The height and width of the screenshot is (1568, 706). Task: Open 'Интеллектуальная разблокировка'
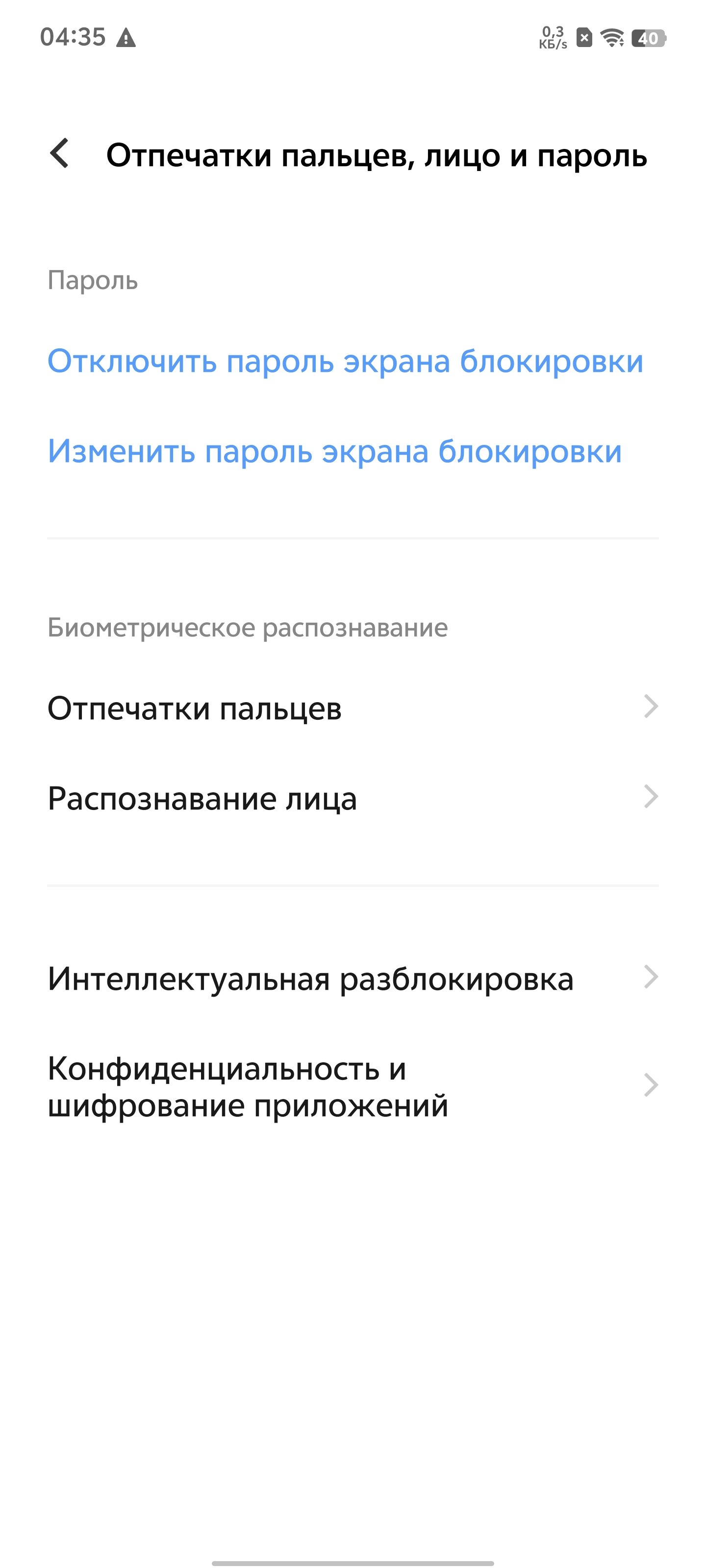[353, 979]
